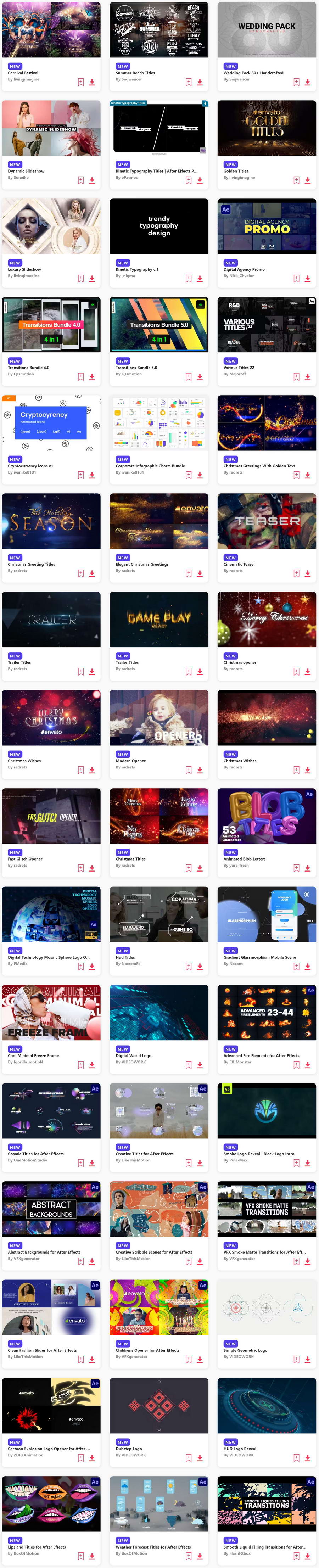319x1568 pixels.
Task: Download Hud Titles
Action: (x=200, y=967)
